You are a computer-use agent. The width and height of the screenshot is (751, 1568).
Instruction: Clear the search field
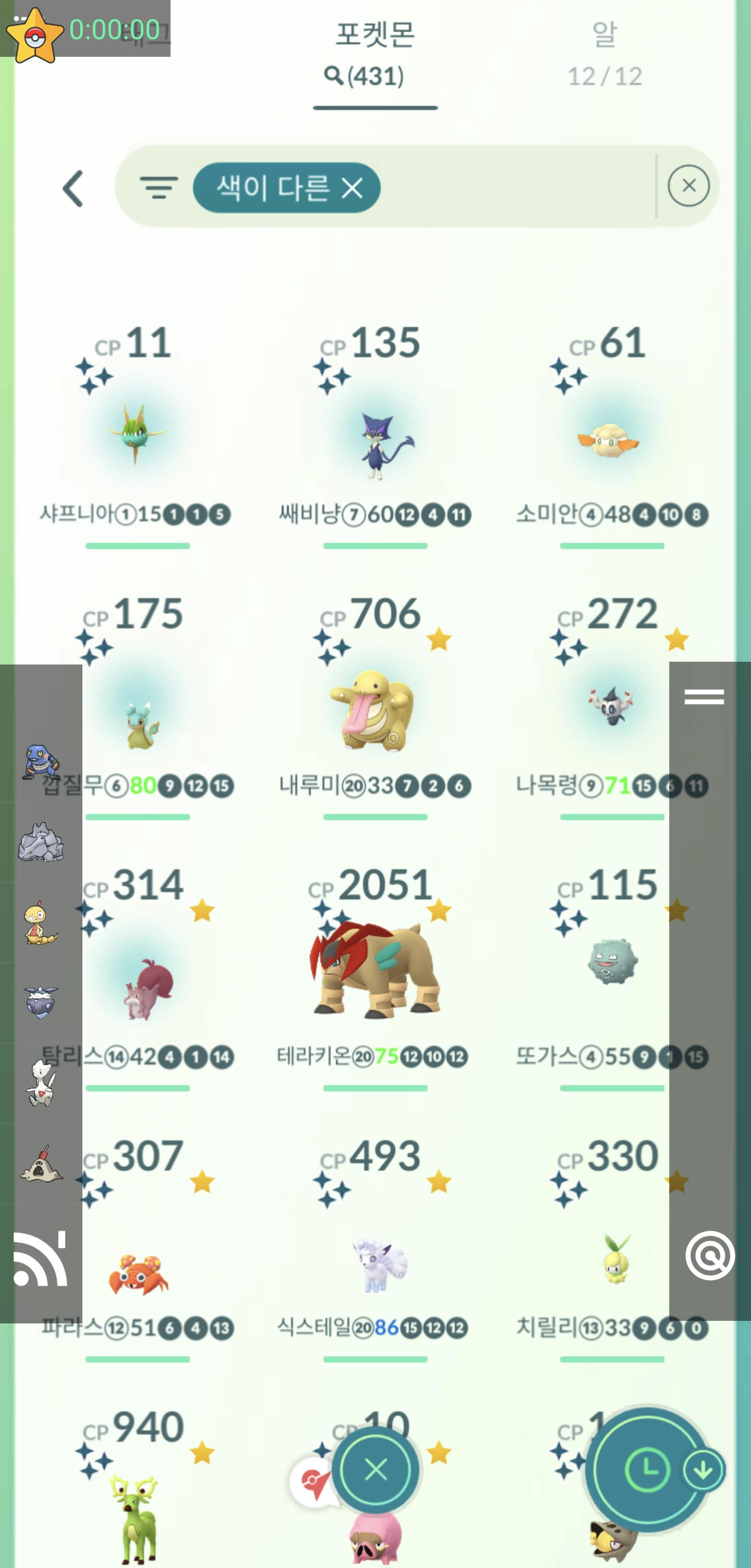click(x=688, y=186)
